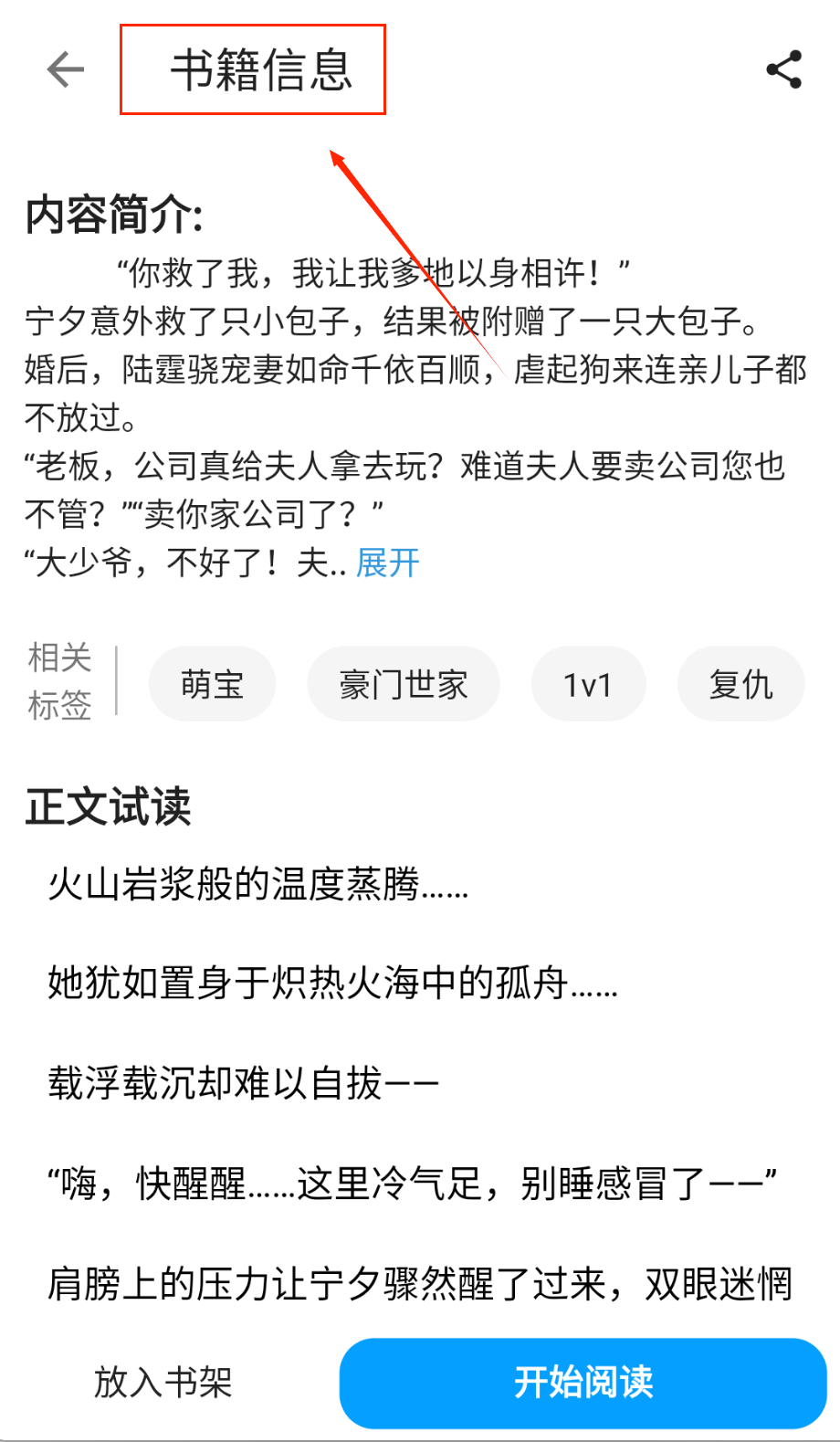Share this book
The width and height of the screenshot is (840, 1442).
tap(783, 69)
